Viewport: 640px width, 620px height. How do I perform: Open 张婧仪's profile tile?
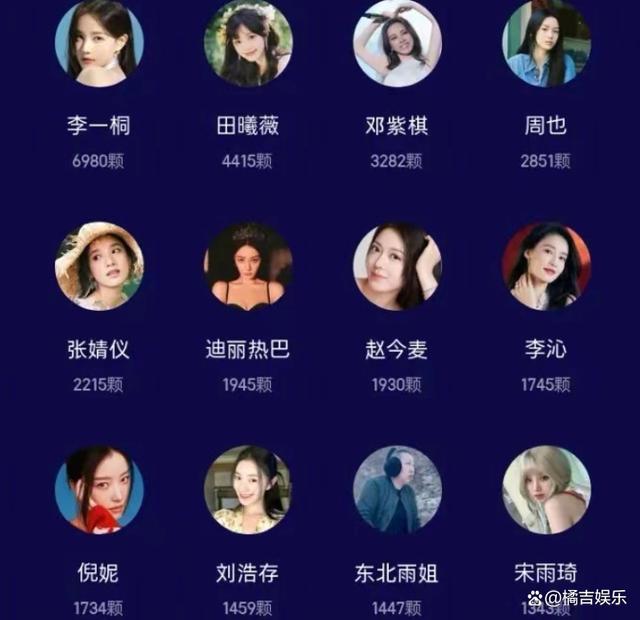[x=99, y=266]
